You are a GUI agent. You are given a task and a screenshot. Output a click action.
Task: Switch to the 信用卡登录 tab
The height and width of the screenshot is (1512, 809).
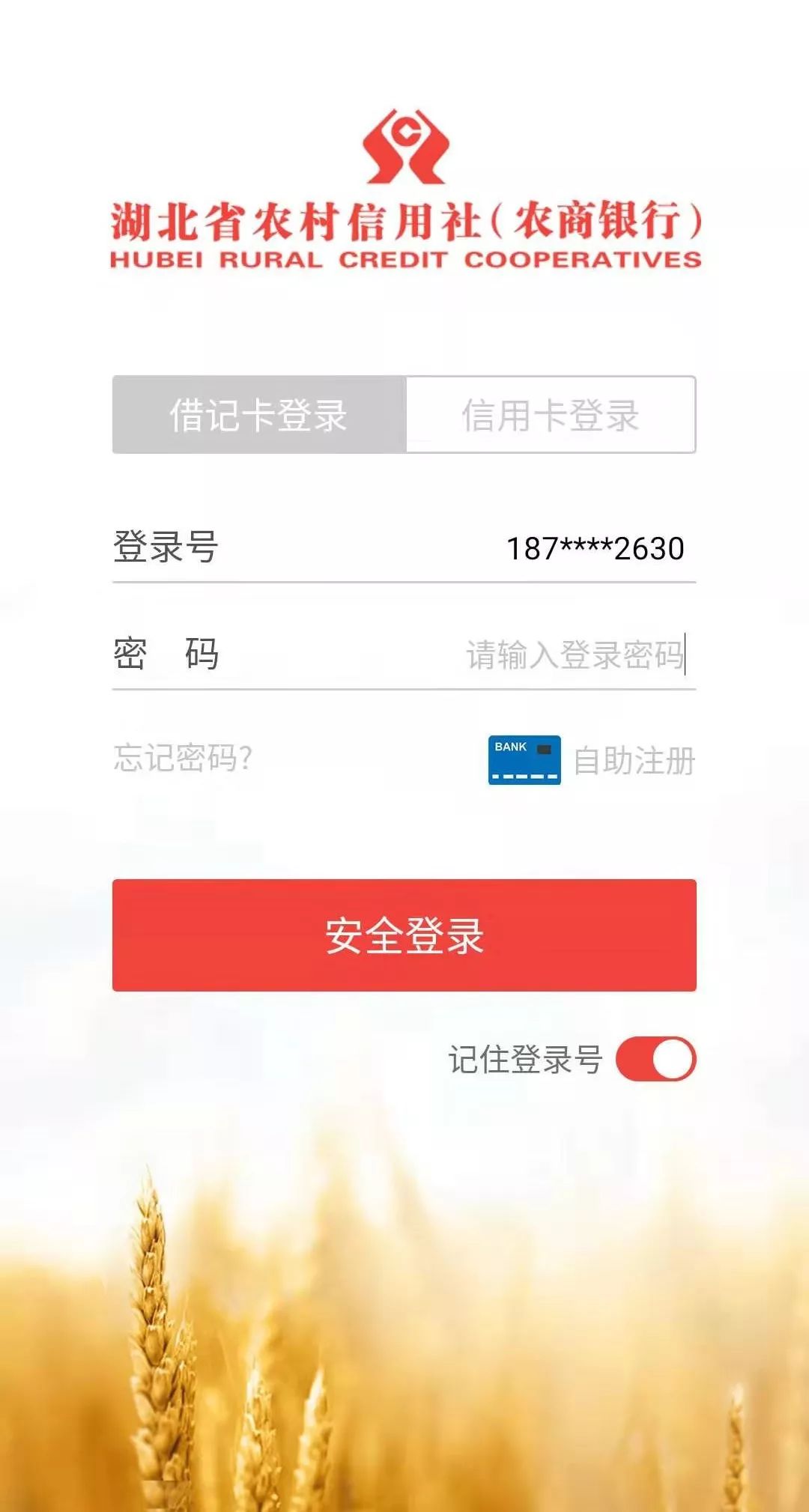[551, 415]
